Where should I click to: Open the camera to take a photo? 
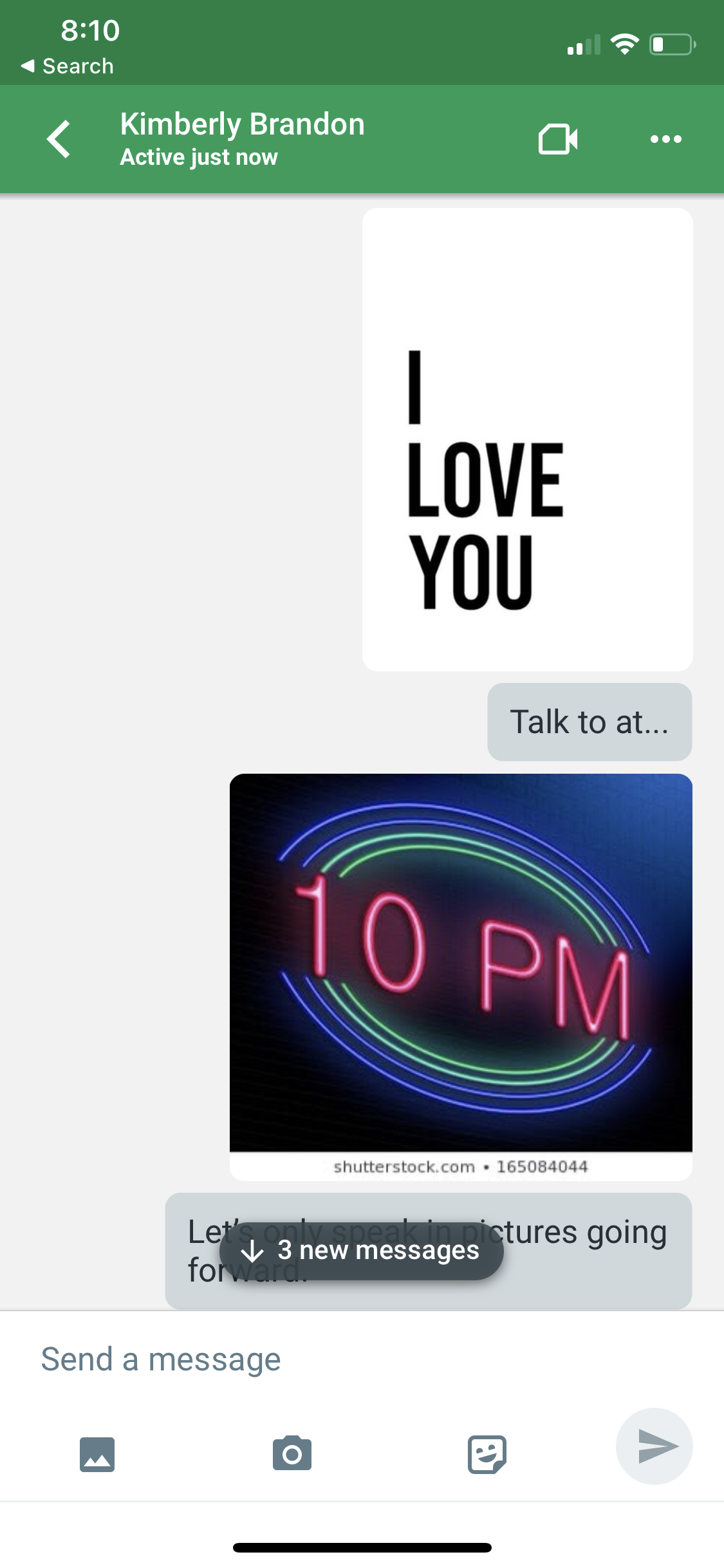292,1453
